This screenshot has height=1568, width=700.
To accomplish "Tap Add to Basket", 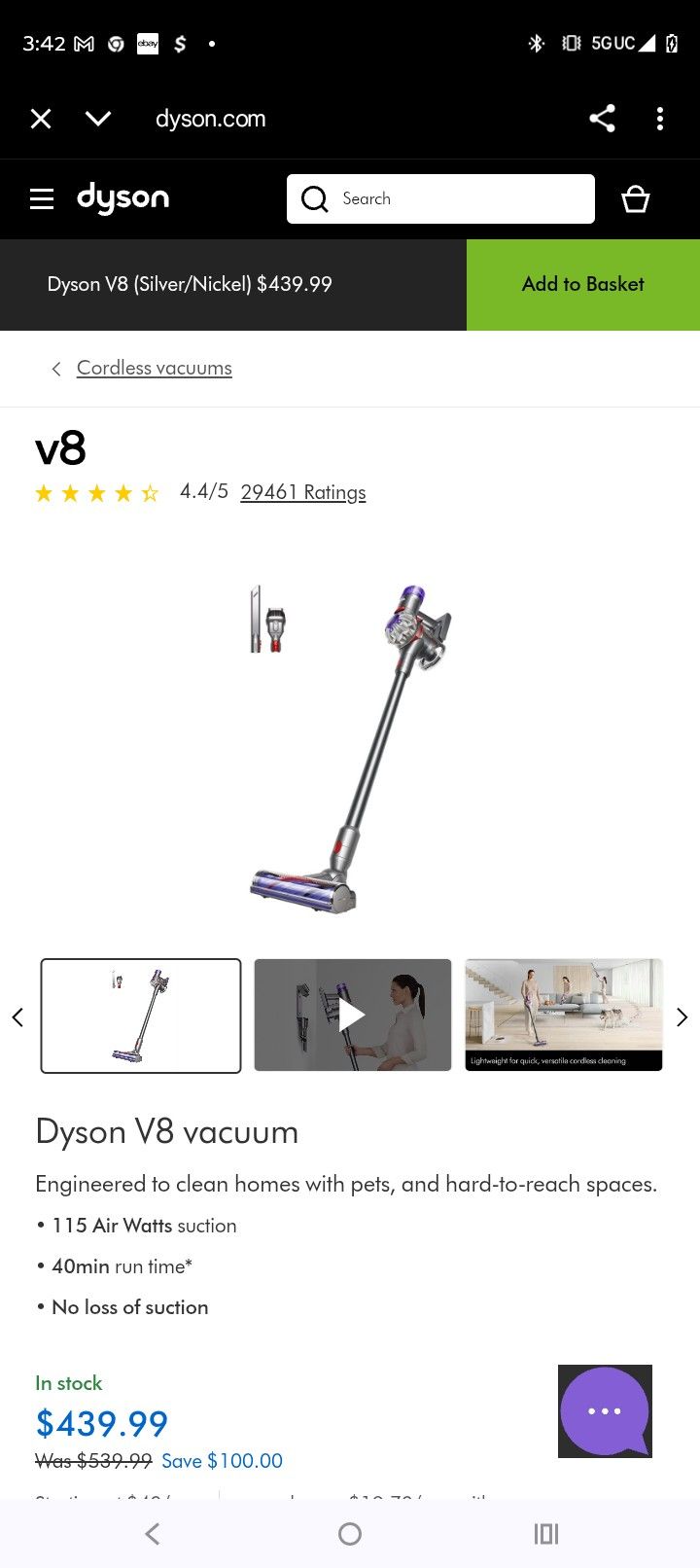I will [582, 284].
